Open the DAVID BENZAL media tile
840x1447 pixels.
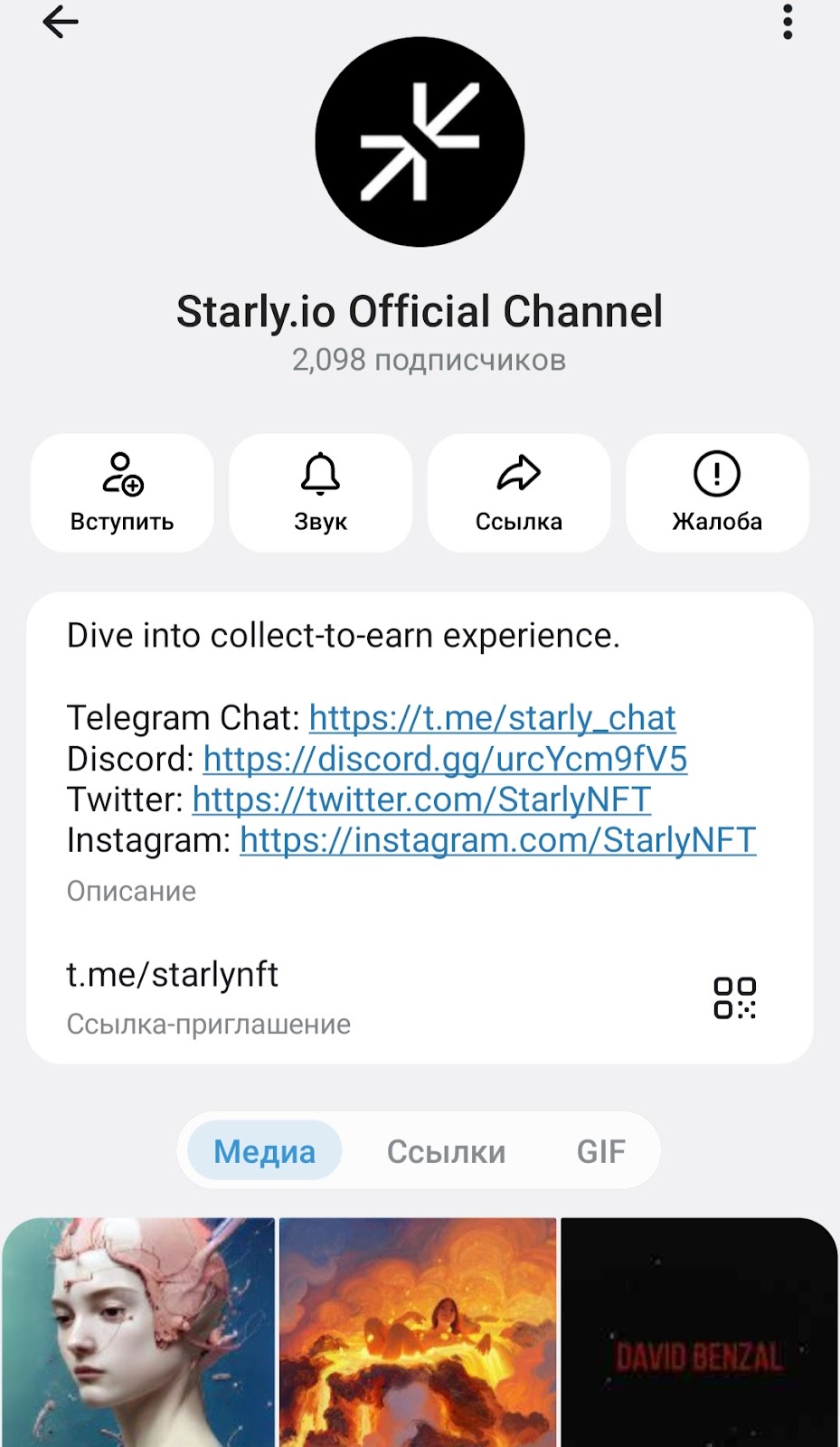pos(699,1332)
